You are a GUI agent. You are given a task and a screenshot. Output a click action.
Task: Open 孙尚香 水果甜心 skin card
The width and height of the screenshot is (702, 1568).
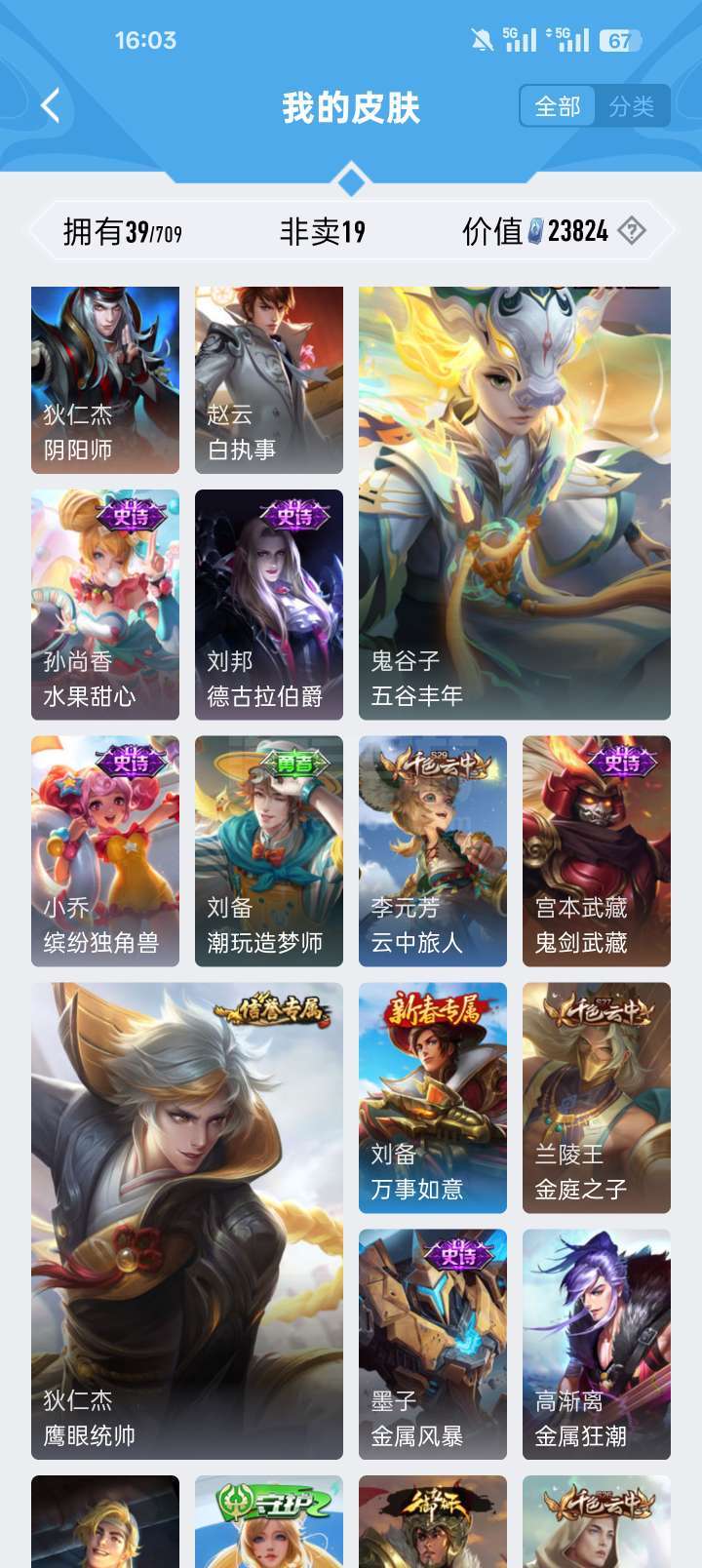(105, 605)
